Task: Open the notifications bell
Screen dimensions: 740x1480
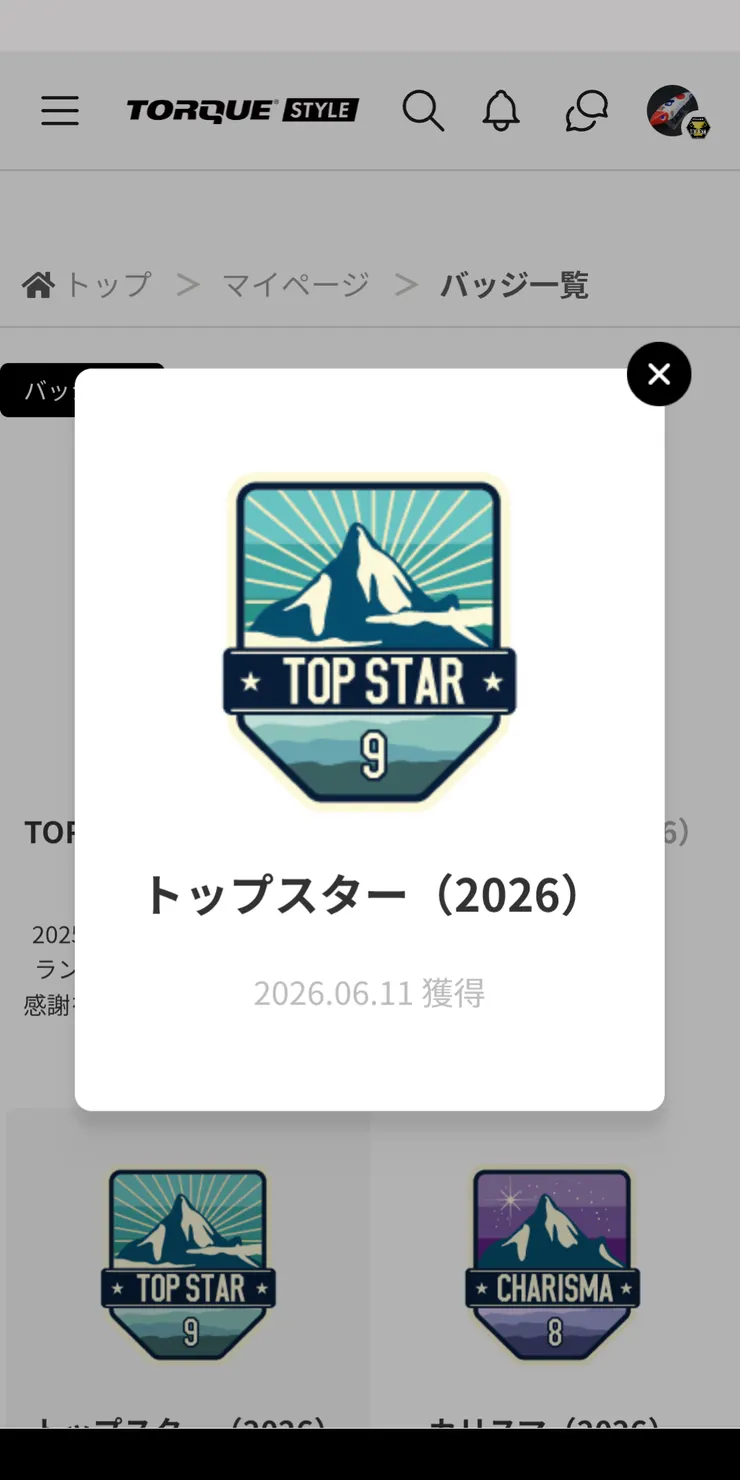Action: [x=501, y=110]
